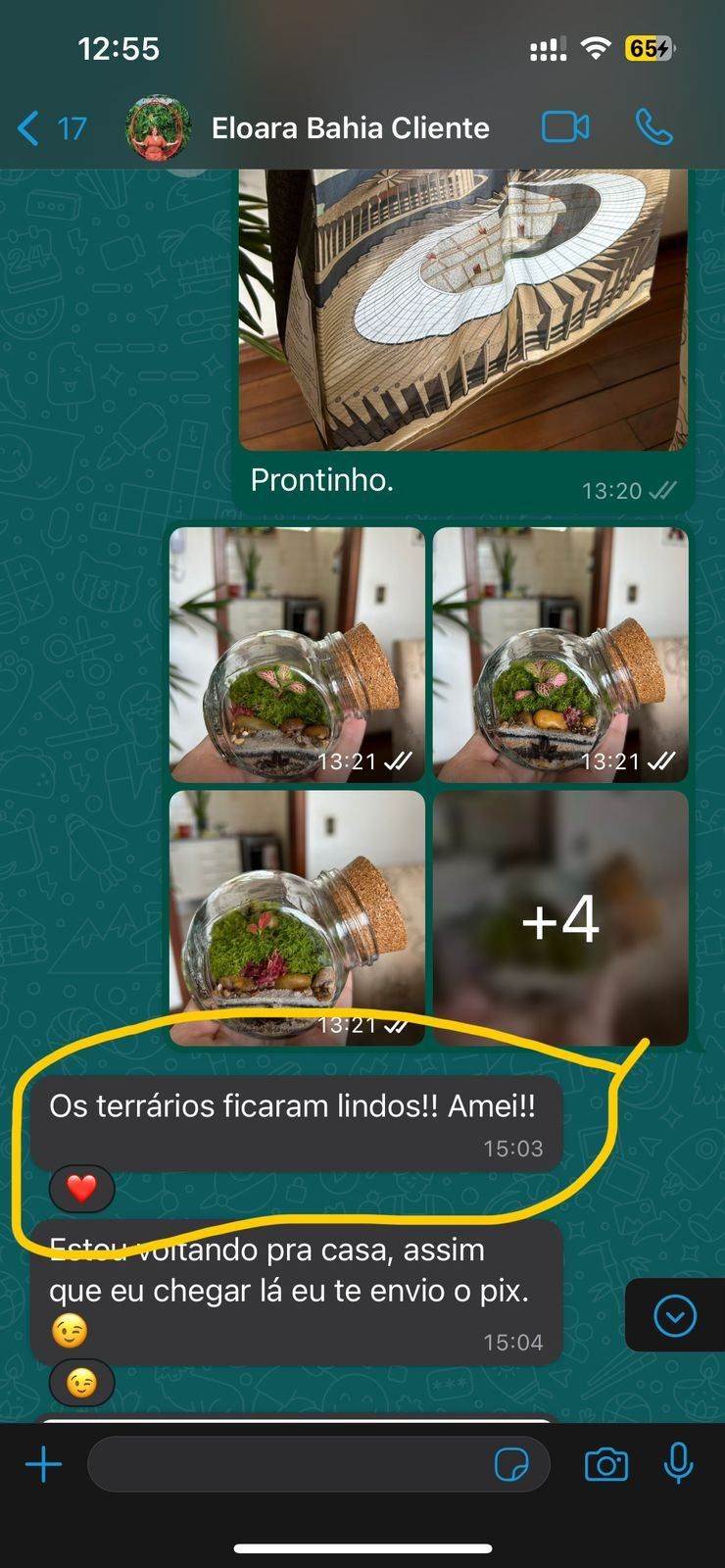Record a voice message with the microphone
The image size is (725, 1568).
(678, 1465)
